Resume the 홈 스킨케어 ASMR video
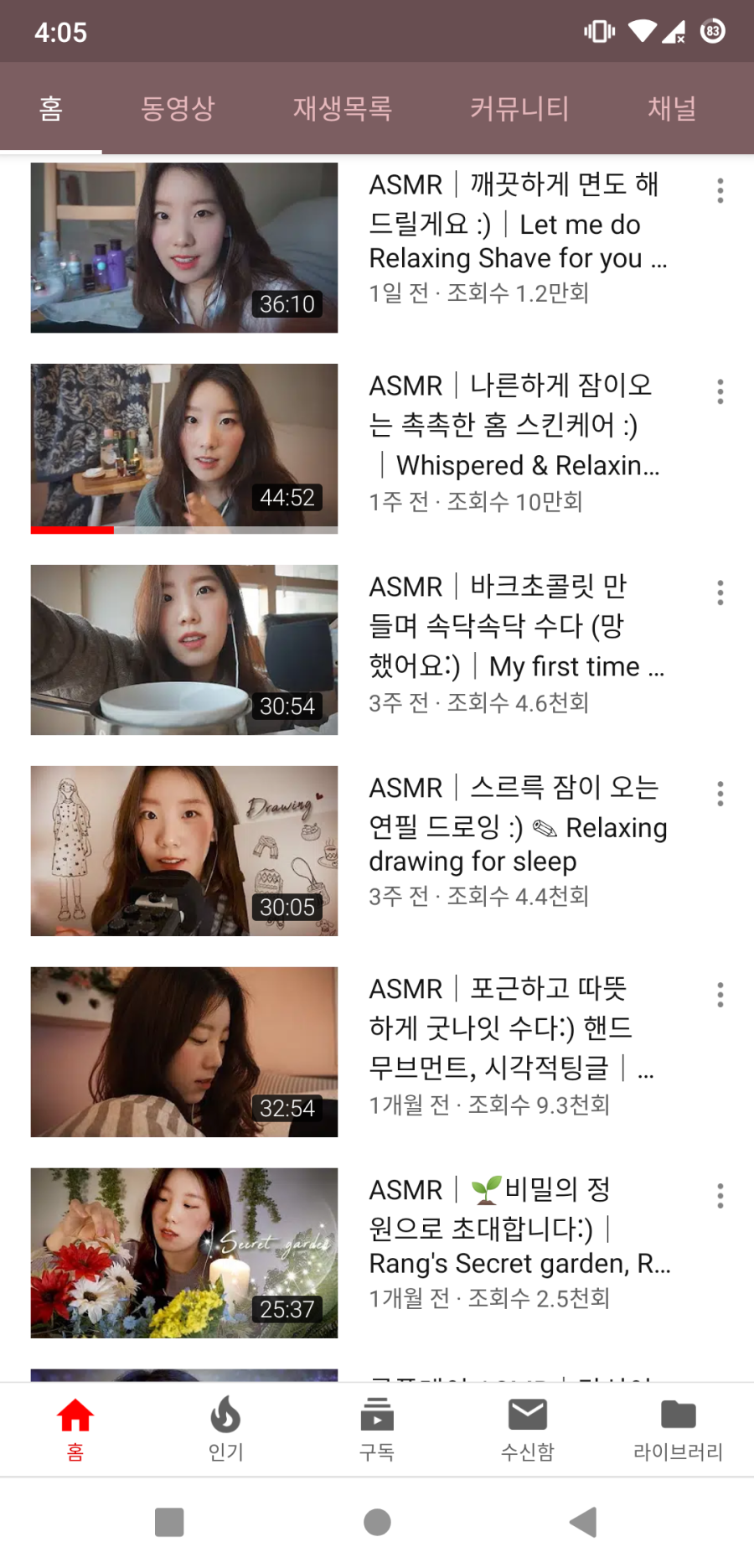The height and width of the screenshot is (1568, 754). point(184,448)
